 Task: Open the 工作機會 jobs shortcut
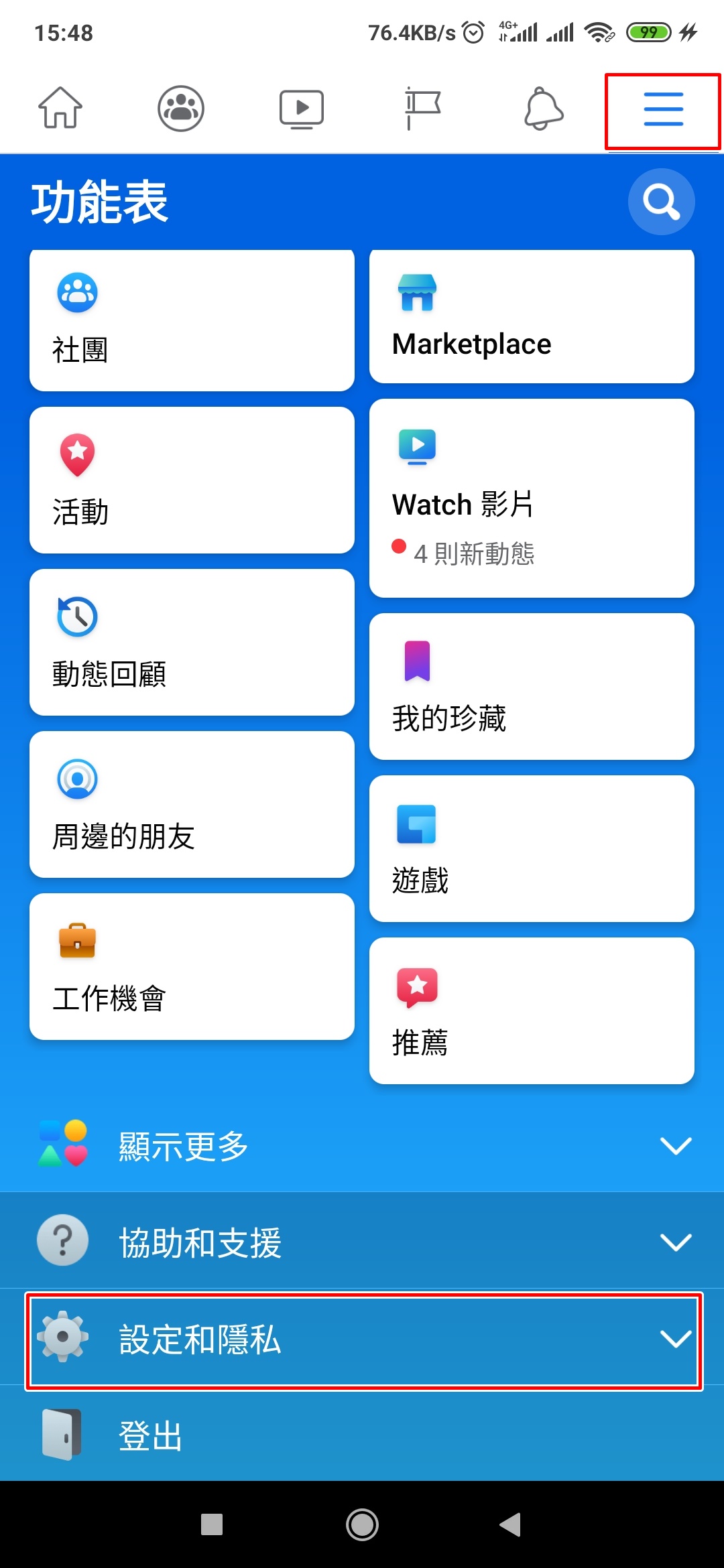click(x=192, y=966)
